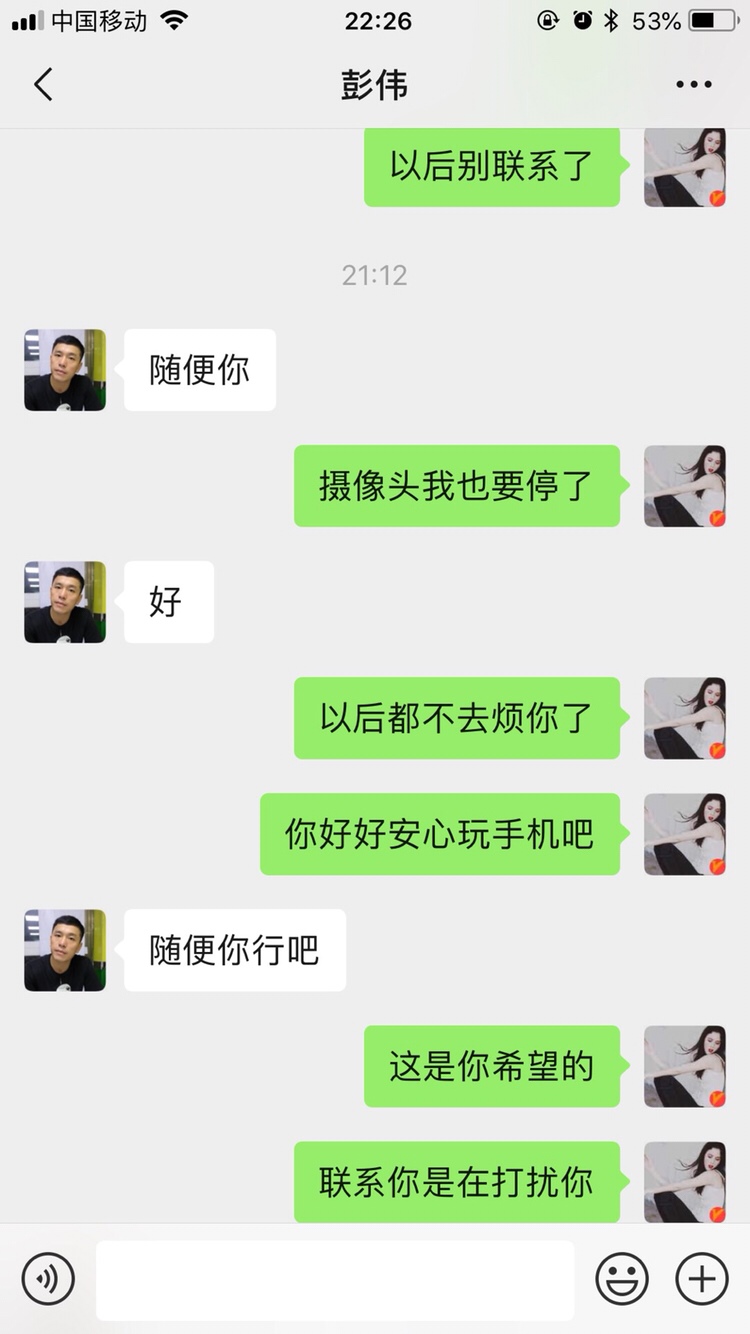Open the chat info three-dot menu

pos(693,85)
